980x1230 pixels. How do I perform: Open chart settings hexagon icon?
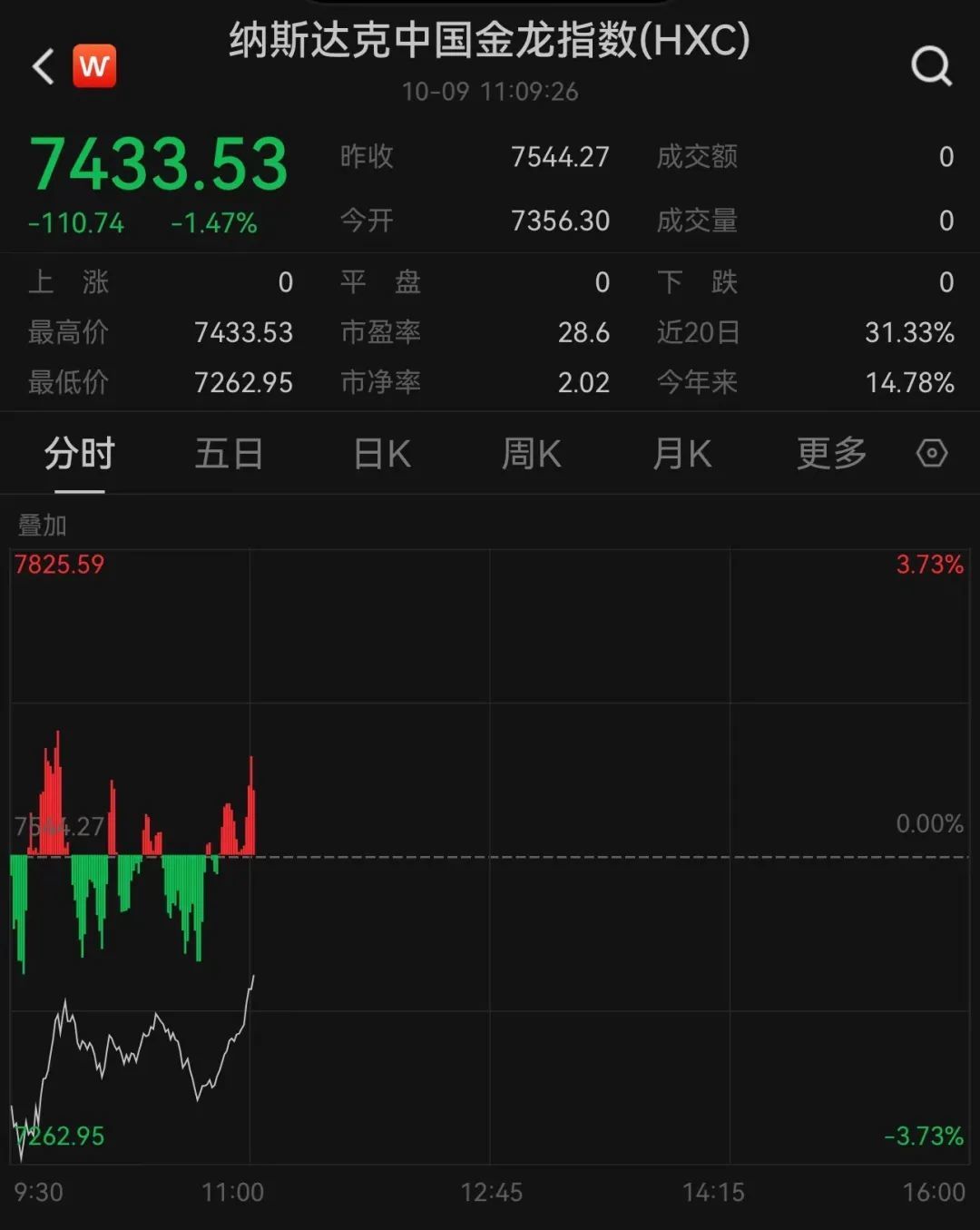coord(932,453)
